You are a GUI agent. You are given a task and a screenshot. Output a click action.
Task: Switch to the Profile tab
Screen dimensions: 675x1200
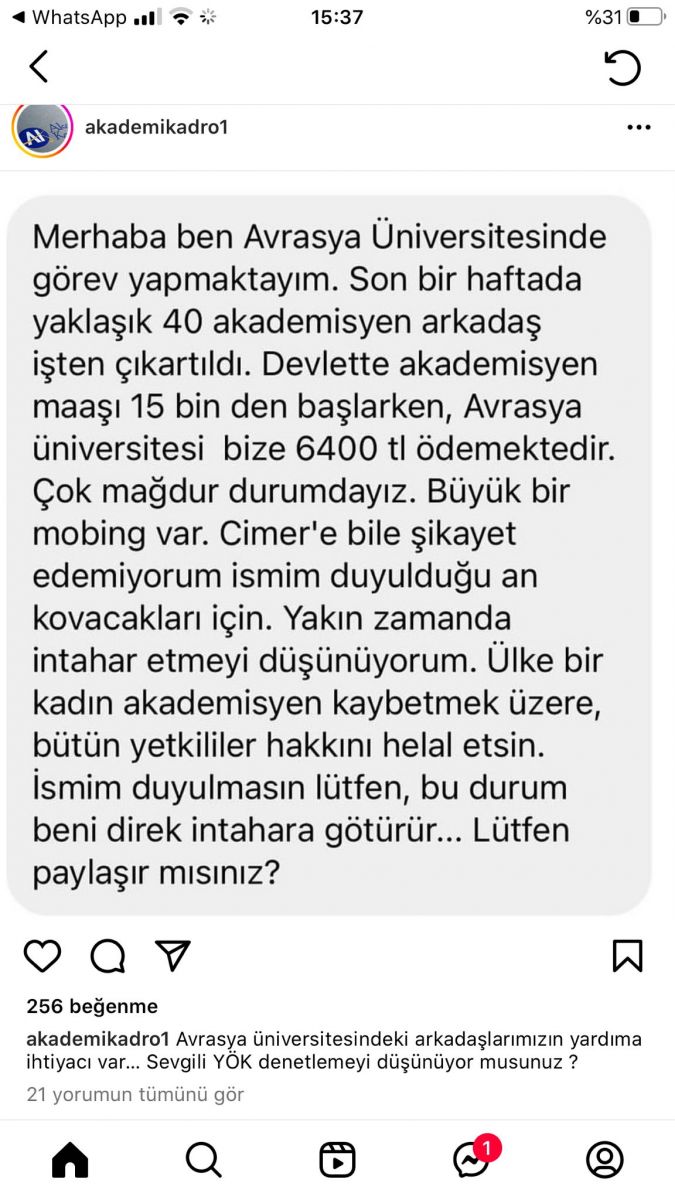coord(605,1160)
